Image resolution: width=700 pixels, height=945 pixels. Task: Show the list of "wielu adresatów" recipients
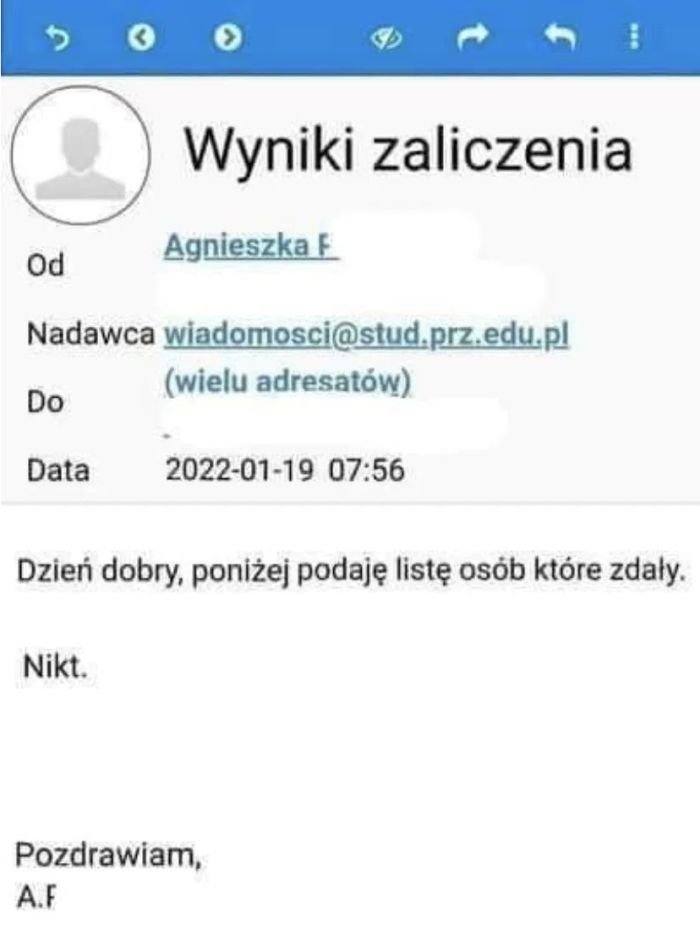(288, 384)
